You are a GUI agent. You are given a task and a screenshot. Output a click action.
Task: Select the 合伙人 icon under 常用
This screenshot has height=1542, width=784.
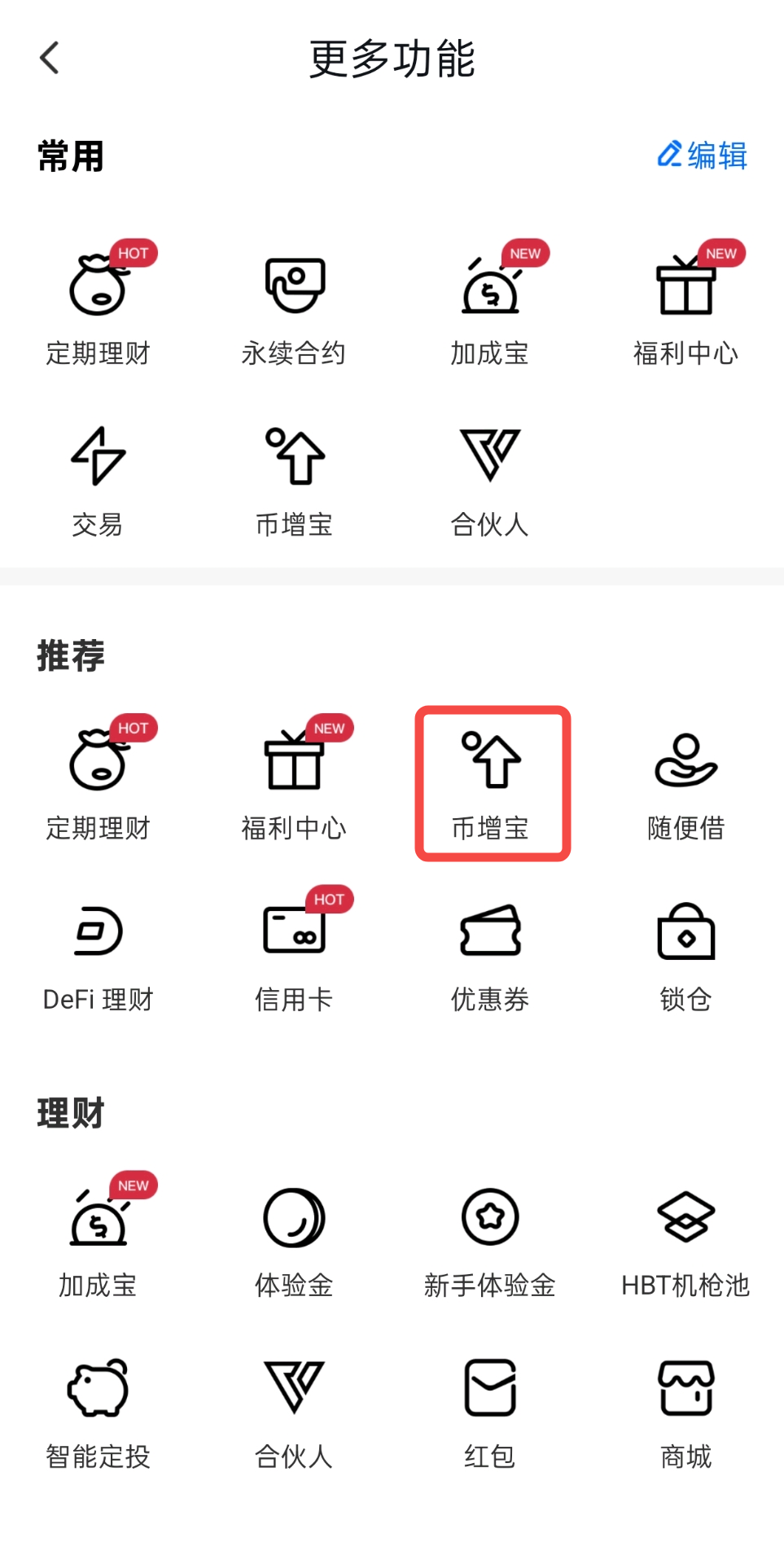[489, 480]
